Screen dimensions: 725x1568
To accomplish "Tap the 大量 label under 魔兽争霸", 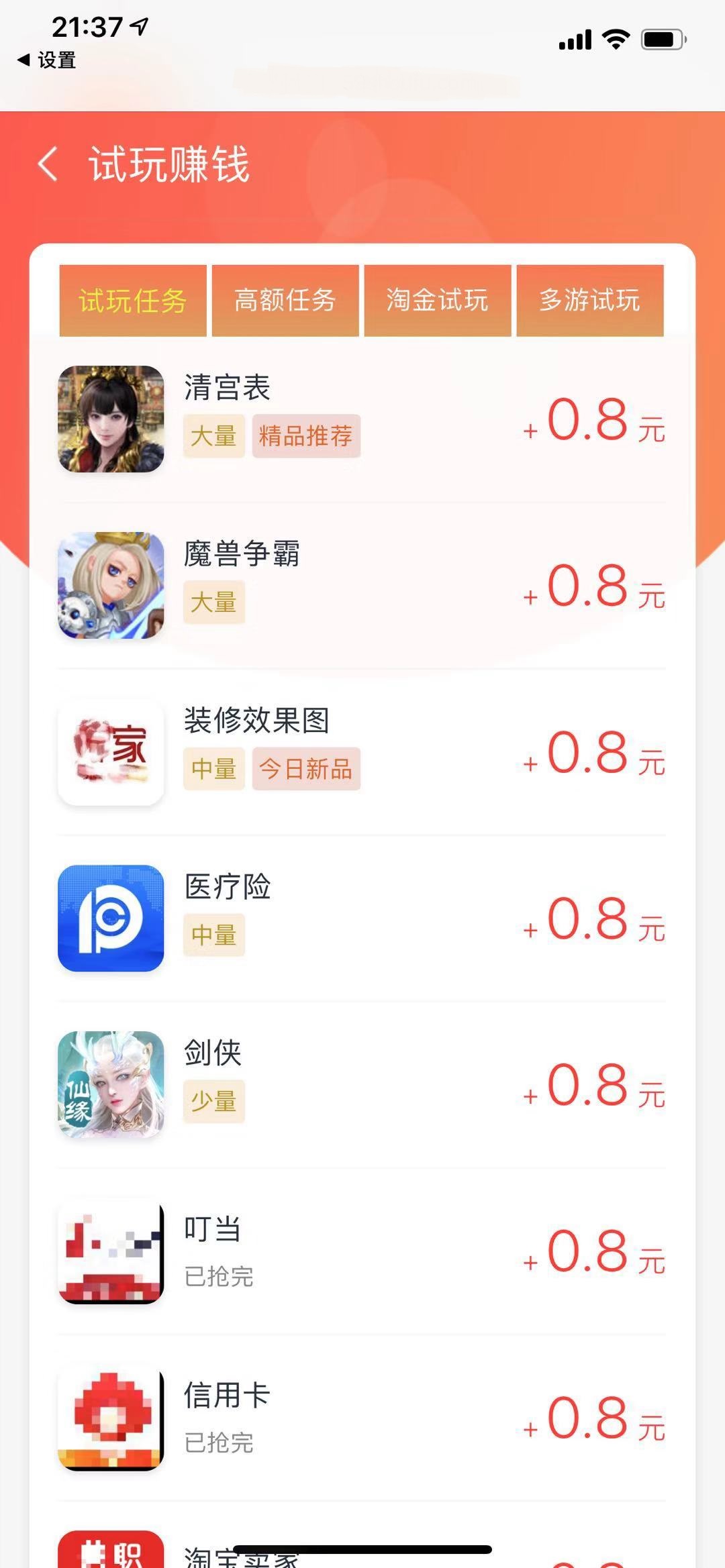I will [x=213, y=603].
